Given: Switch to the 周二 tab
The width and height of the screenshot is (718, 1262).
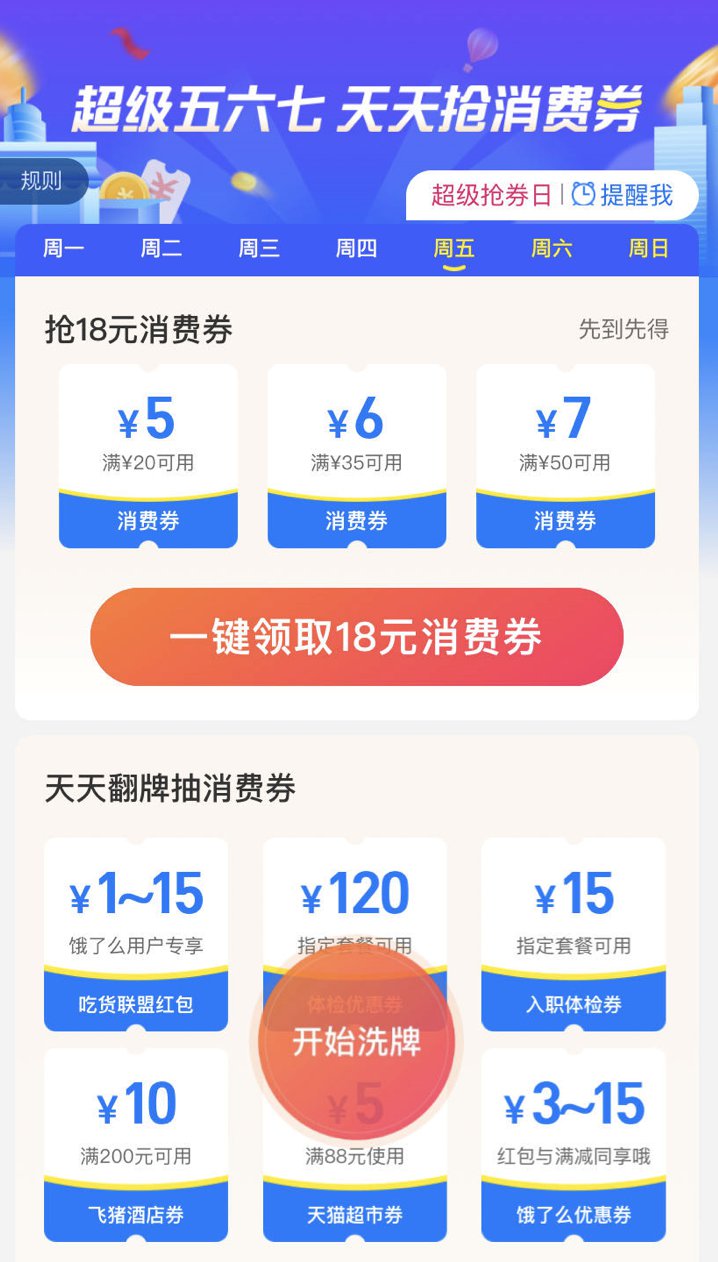Looking at the screenshot, I should pos(161,249).
